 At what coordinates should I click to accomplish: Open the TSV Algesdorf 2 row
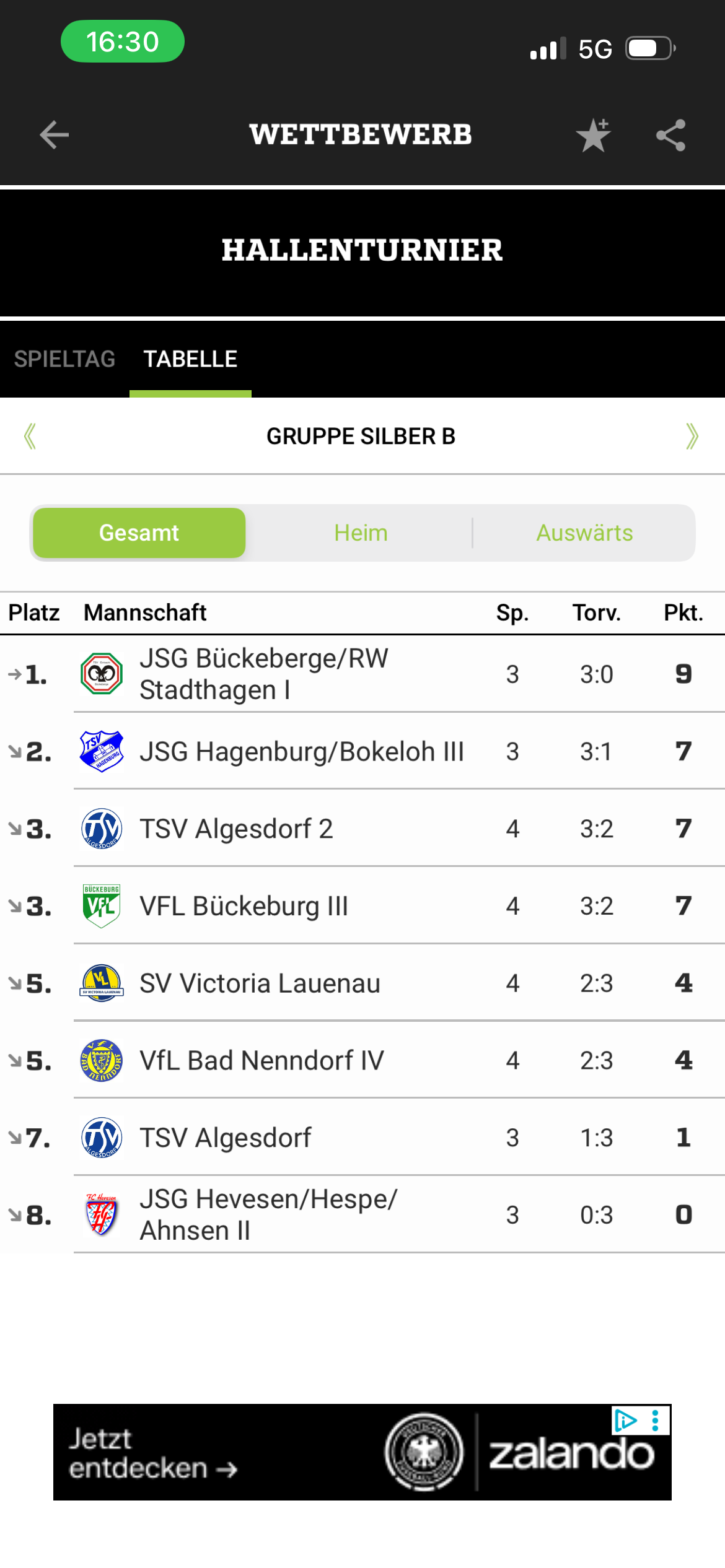coord(362,829)
